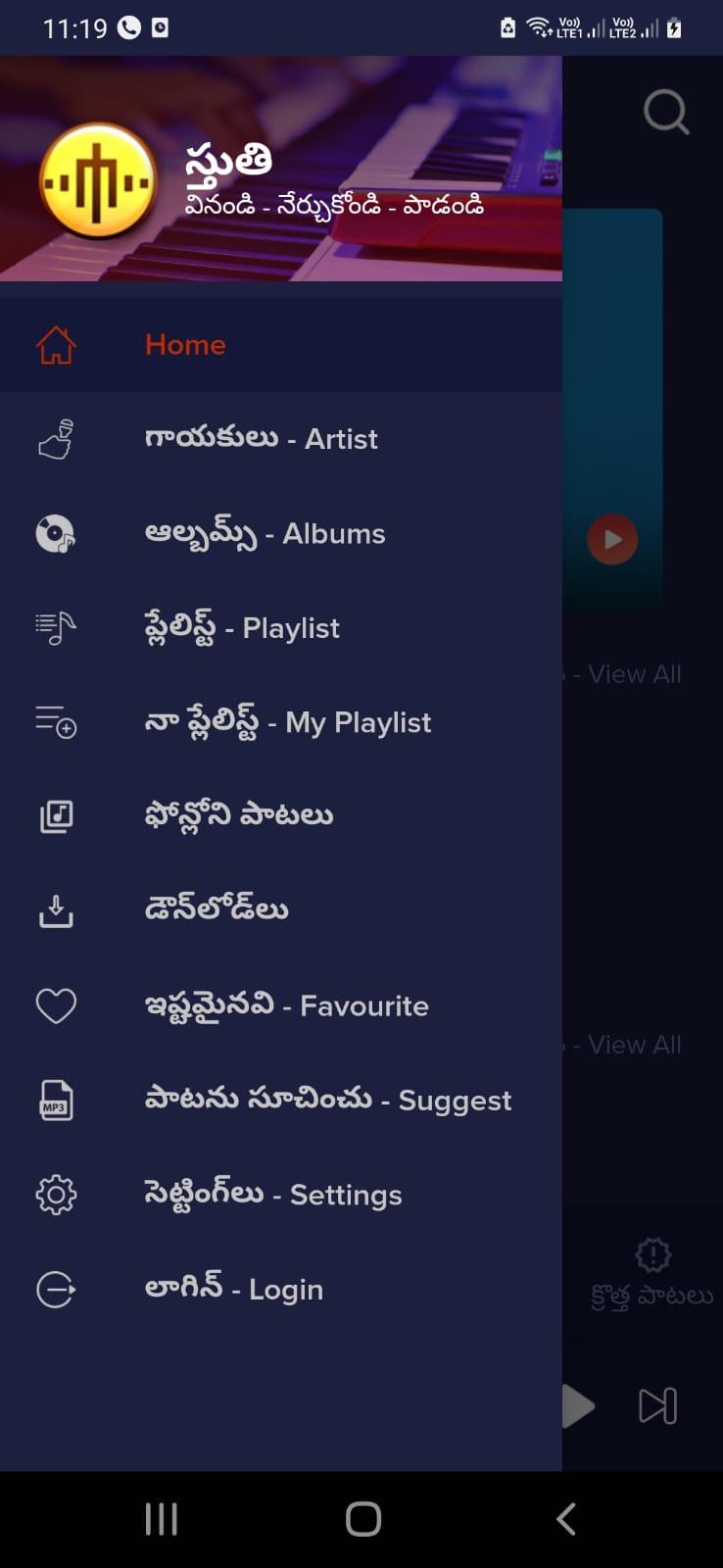Click the MP3 Suggest song icon
The image size is (723, 1568).
tap(56, 1100)
